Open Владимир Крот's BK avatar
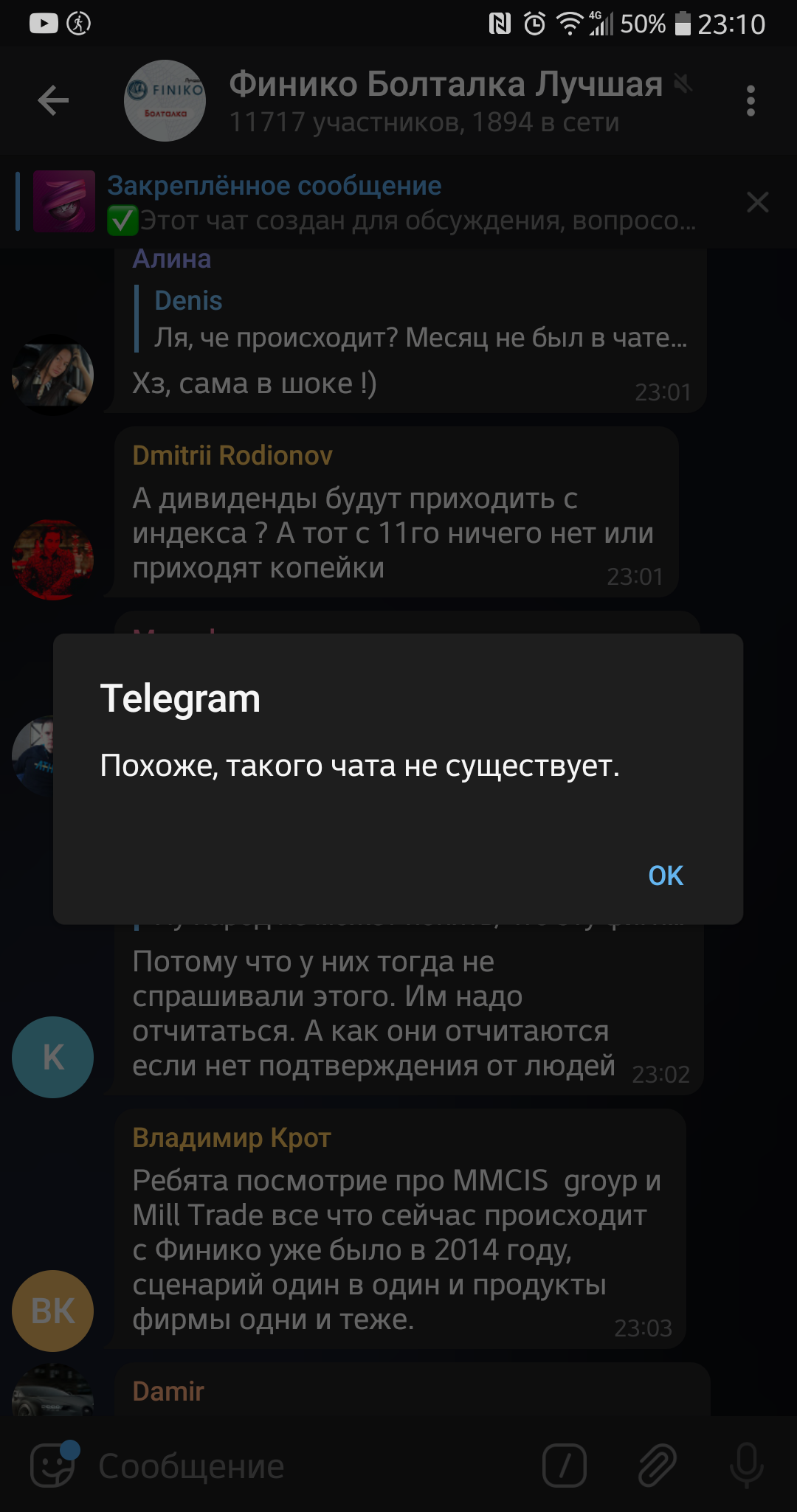This screenshot has height=1512, width=797. 53,1311
